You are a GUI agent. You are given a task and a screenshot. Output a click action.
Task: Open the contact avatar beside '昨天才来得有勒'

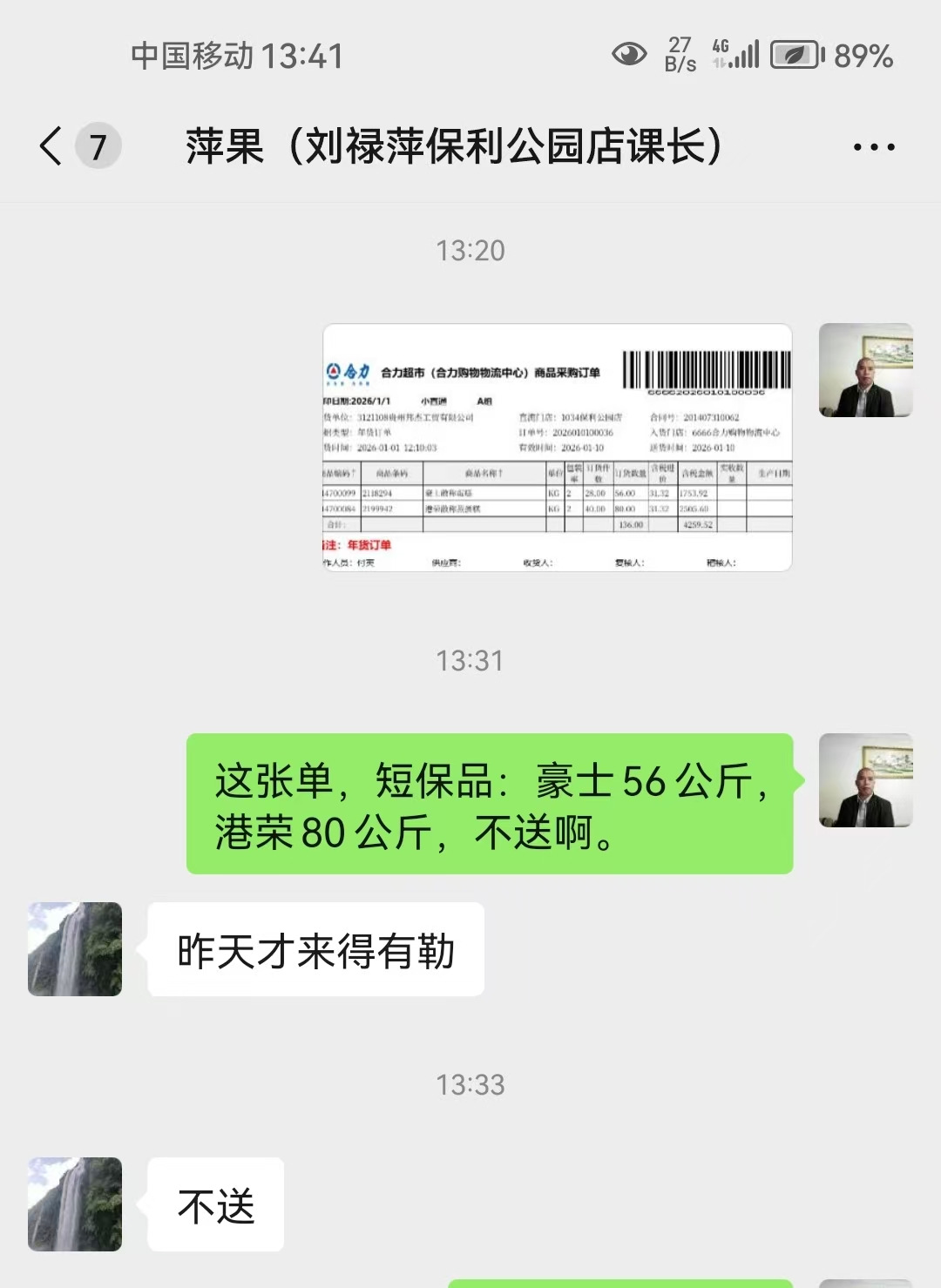[75, 949]
